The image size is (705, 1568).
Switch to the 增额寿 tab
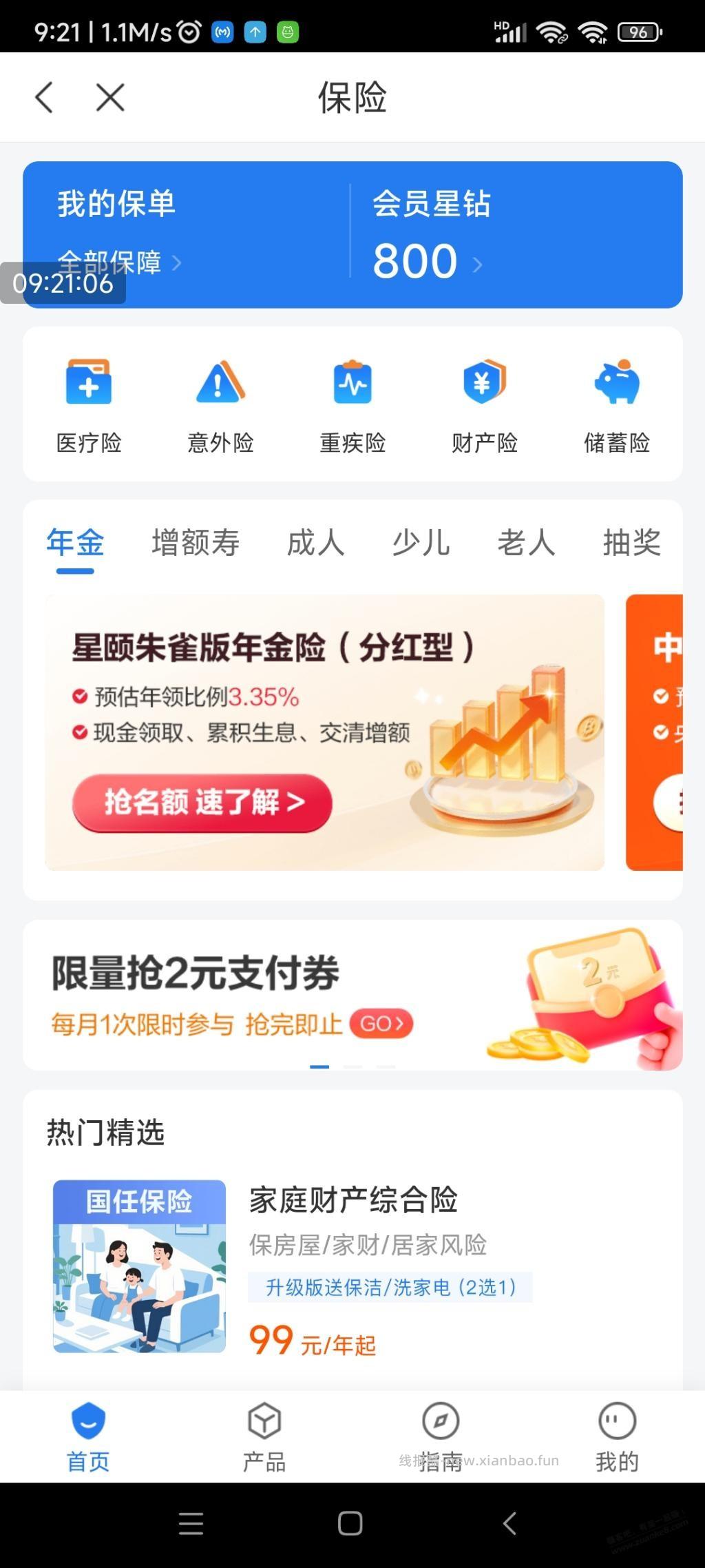coord(195,544)
